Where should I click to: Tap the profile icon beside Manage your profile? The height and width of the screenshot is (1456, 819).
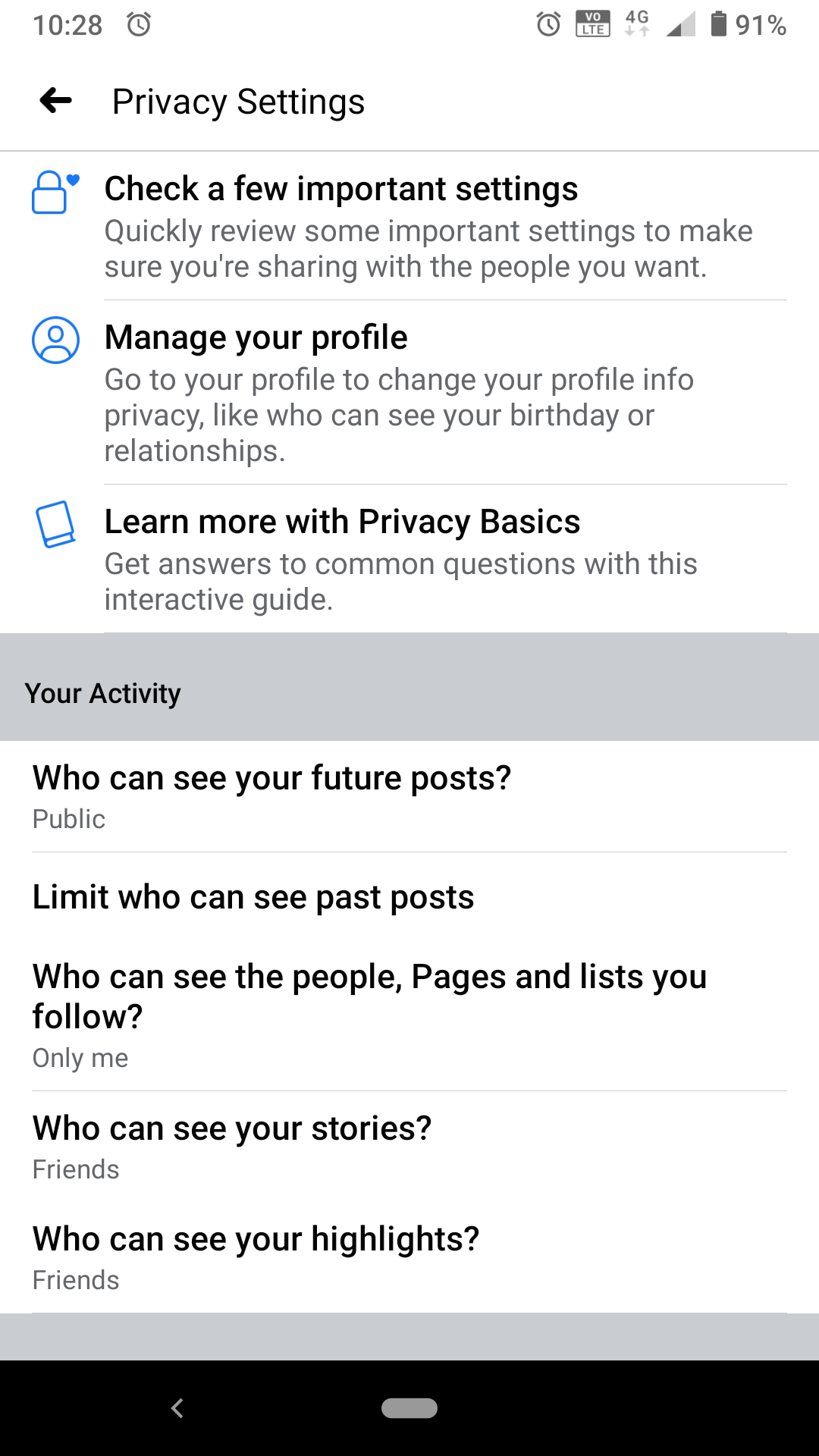point(55,339)
